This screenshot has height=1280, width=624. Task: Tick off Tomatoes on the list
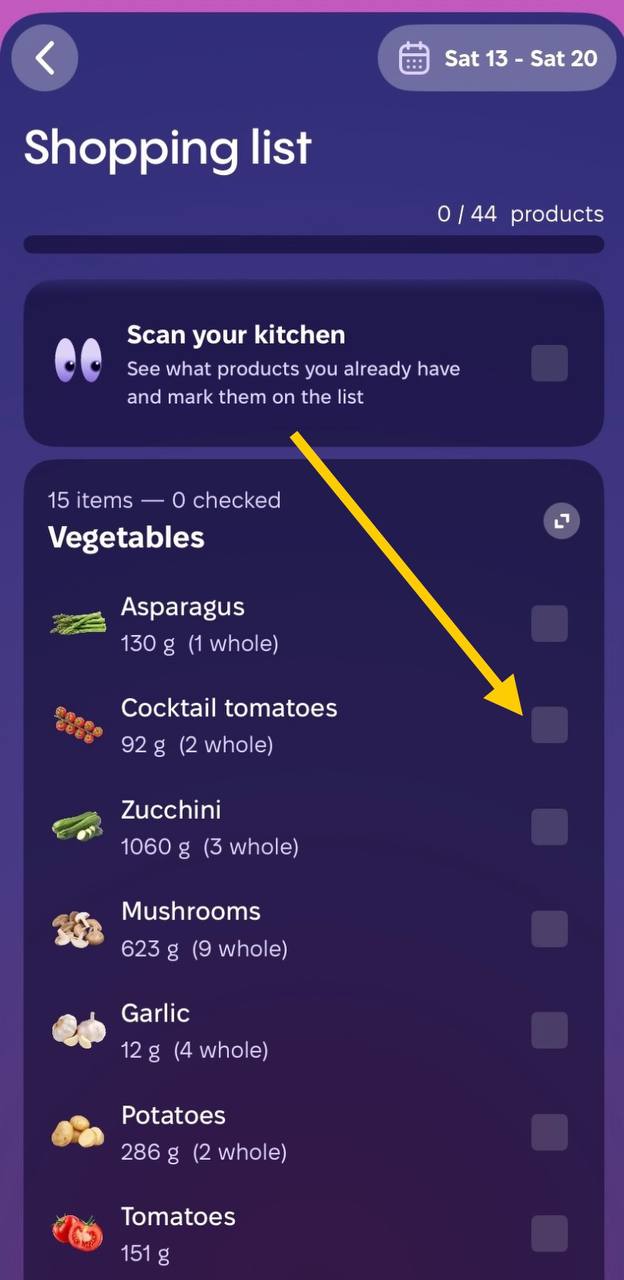pos(549,1233)
